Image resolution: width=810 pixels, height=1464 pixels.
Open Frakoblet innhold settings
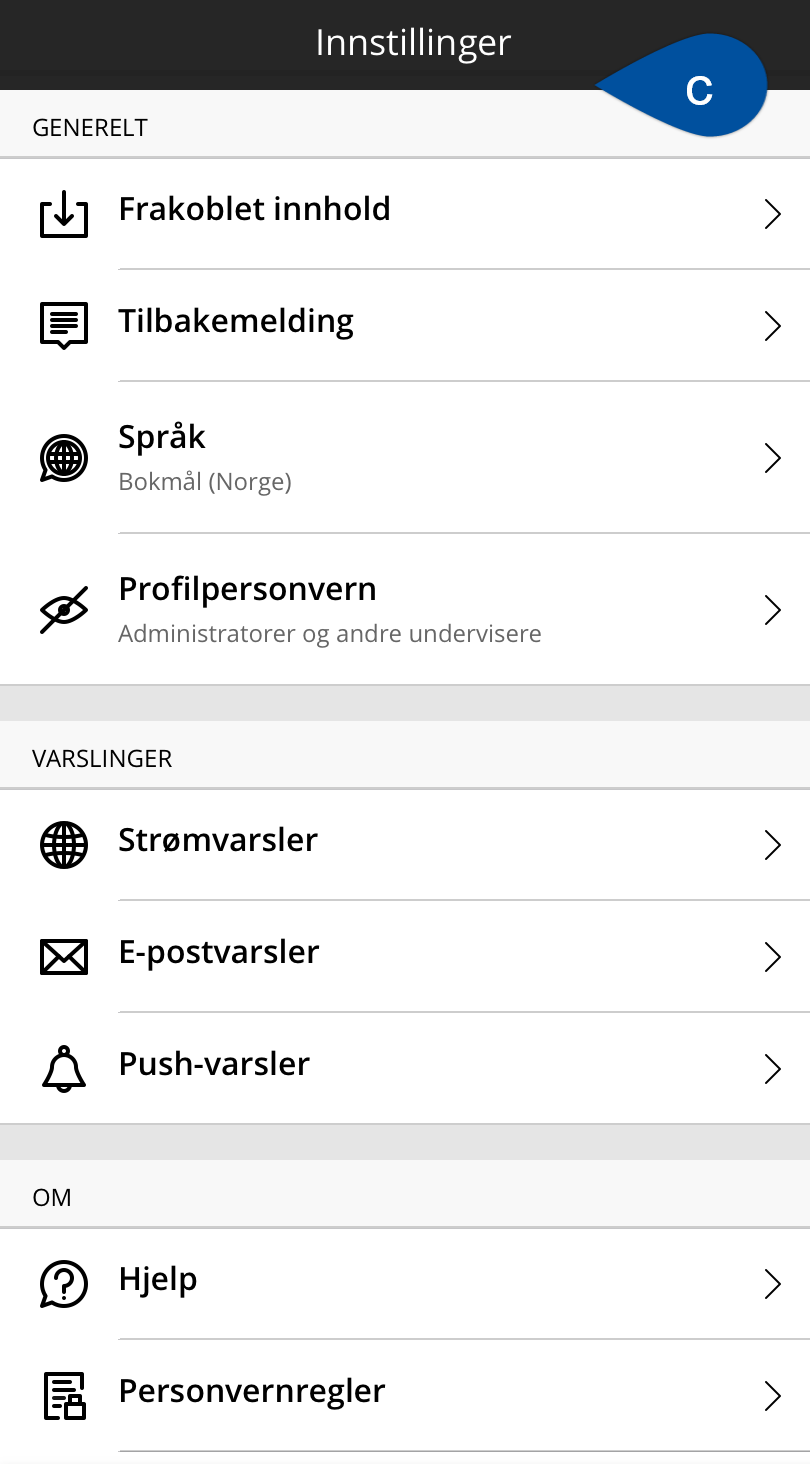[405, 213]
